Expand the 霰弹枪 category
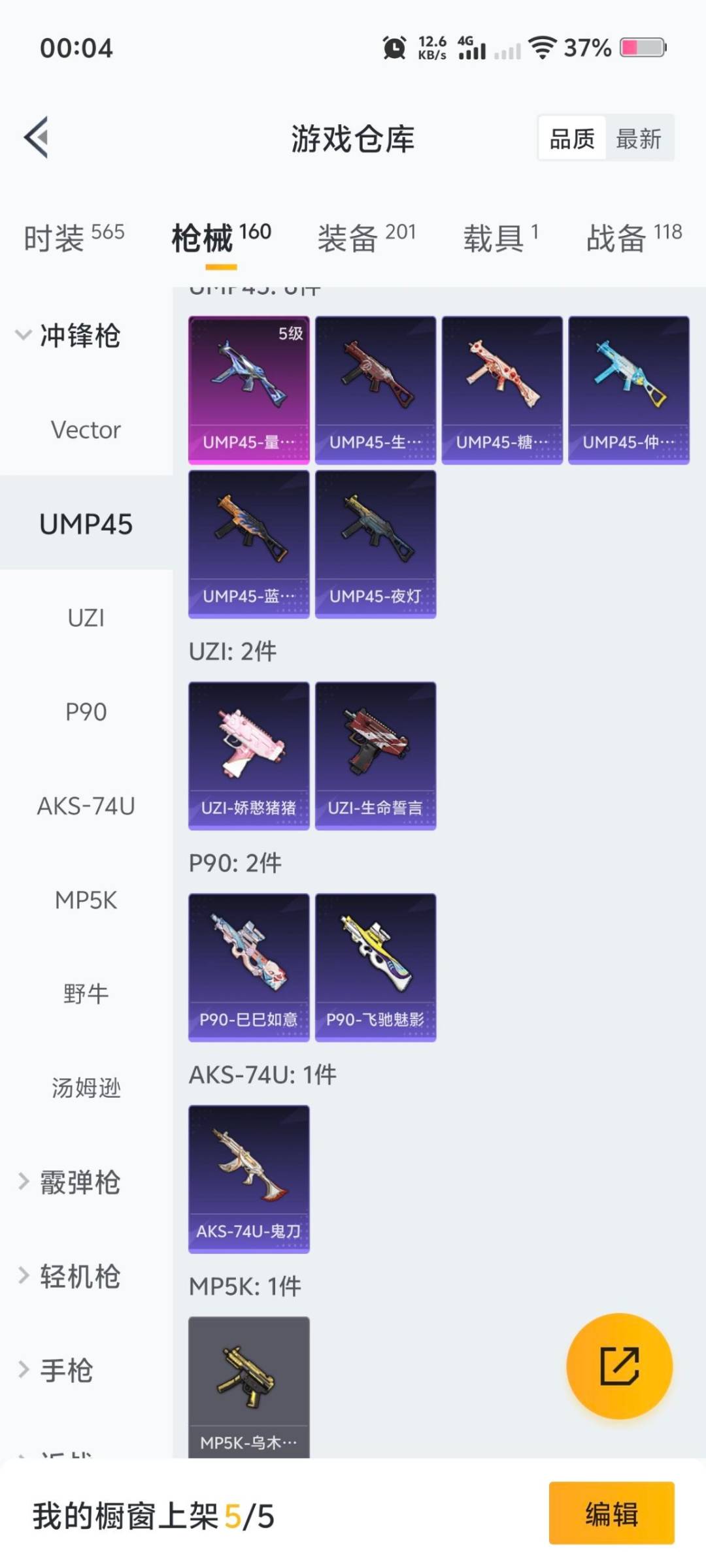The height and width of the screenshot is (1568, 706). point(78,1183)
